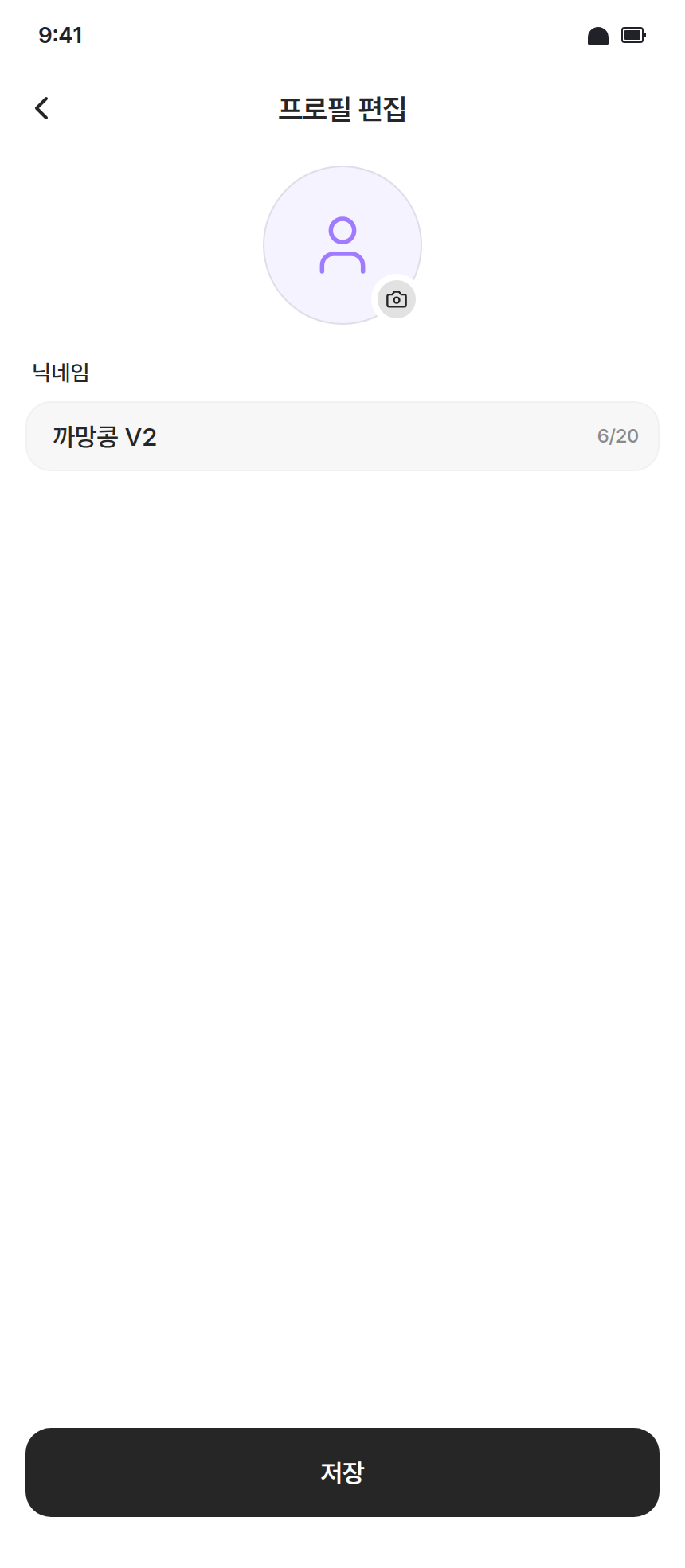The width and height of the screenshot is (685, 1568).
Task: Tap the dark 저장 action bar
Action: click(342, 1473)
